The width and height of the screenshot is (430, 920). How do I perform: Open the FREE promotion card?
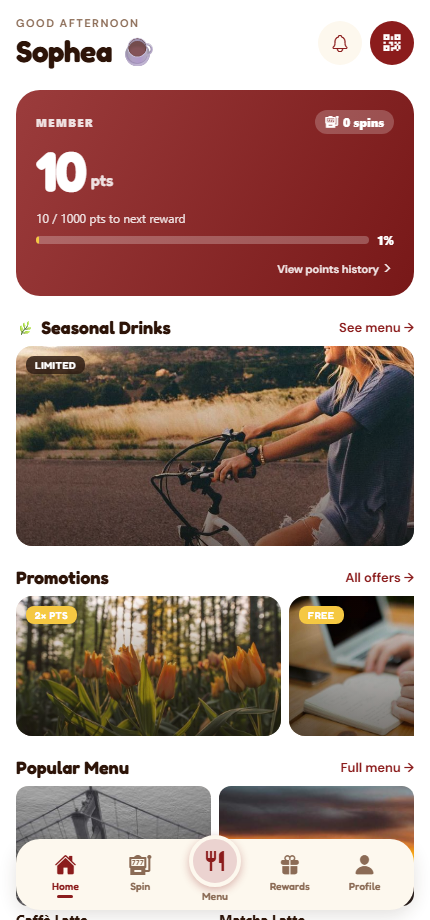351,666
